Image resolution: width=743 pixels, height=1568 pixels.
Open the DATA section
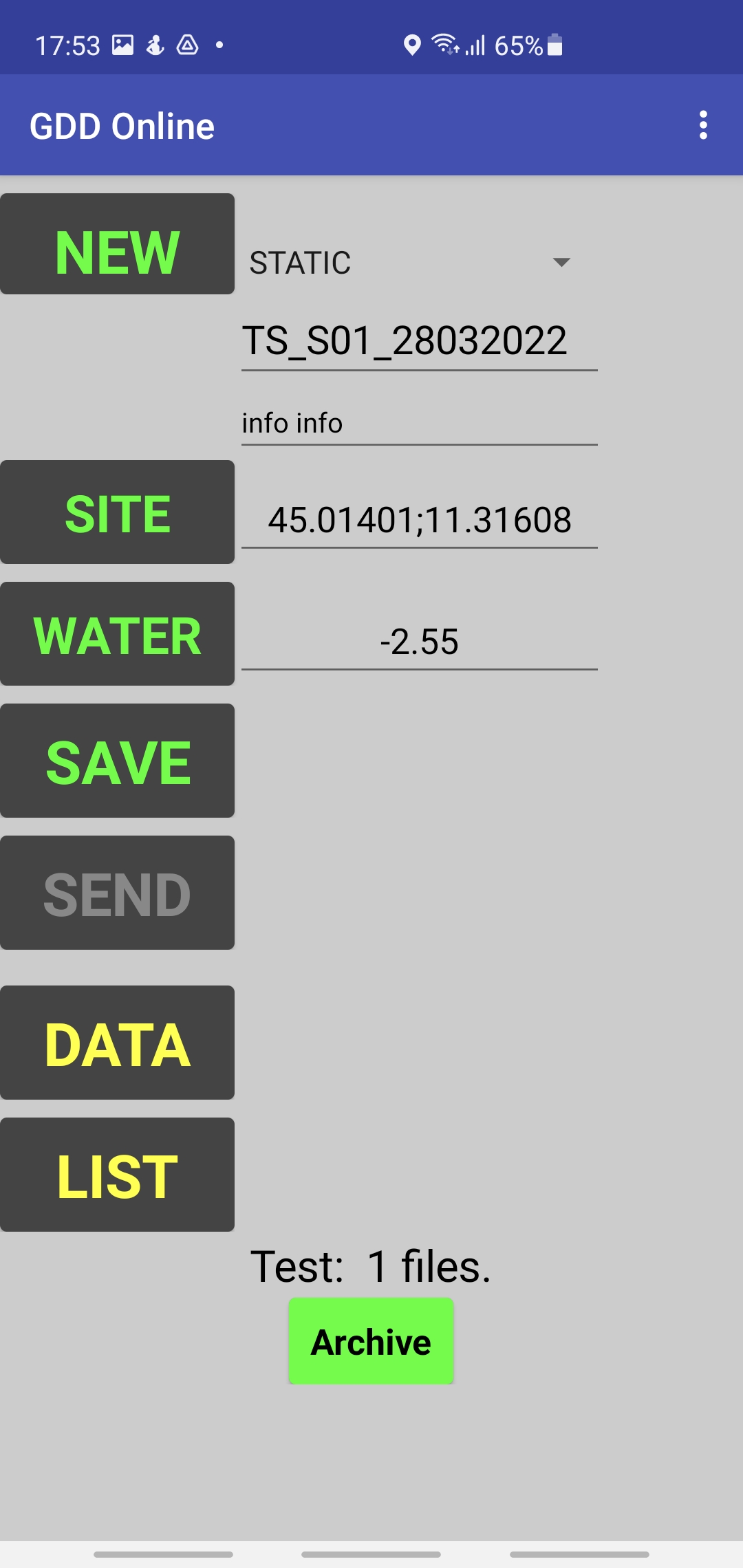click(x=117, y=1043)
